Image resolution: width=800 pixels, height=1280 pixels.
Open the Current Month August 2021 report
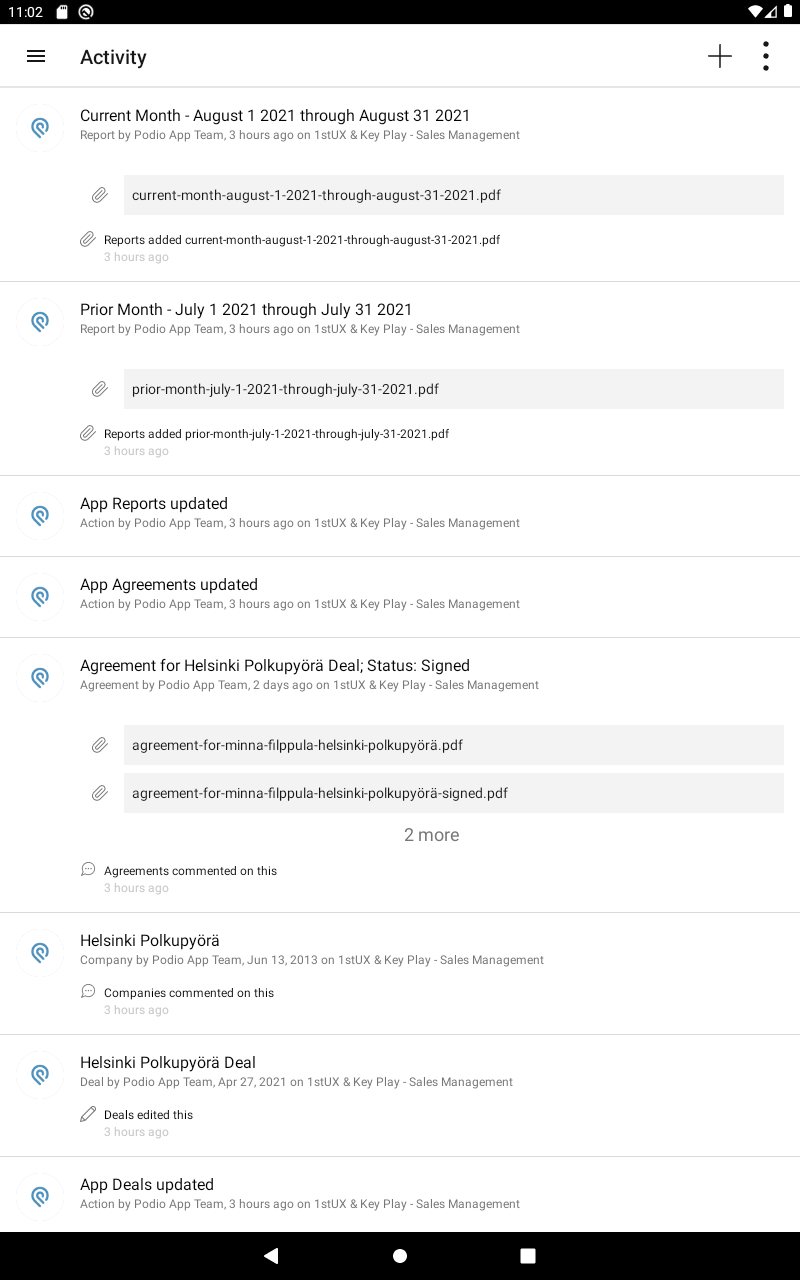[x=275, y=116]
